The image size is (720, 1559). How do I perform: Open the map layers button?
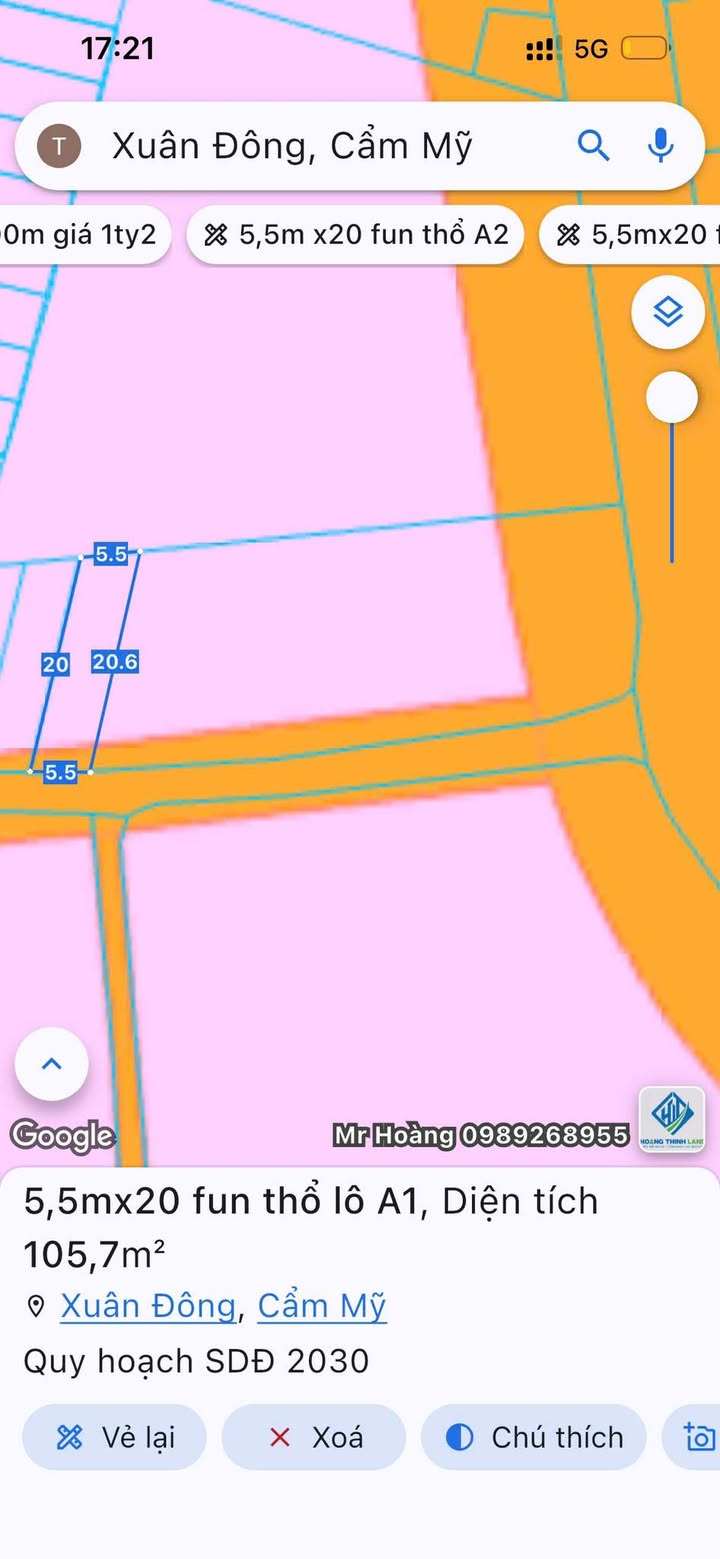pos(668,312)
